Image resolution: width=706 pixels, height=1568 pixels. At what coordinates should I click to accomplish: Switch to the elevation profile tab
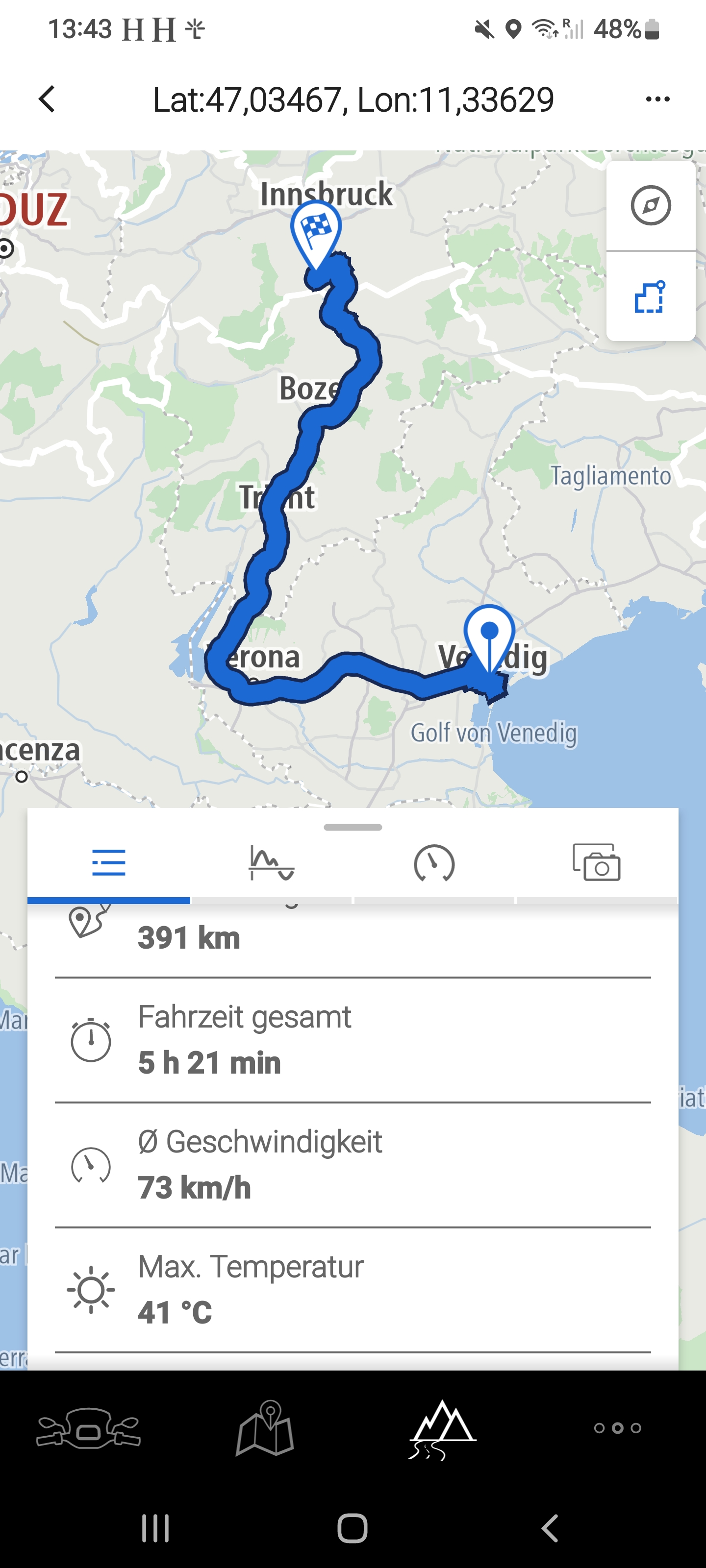tap(272, 863)
